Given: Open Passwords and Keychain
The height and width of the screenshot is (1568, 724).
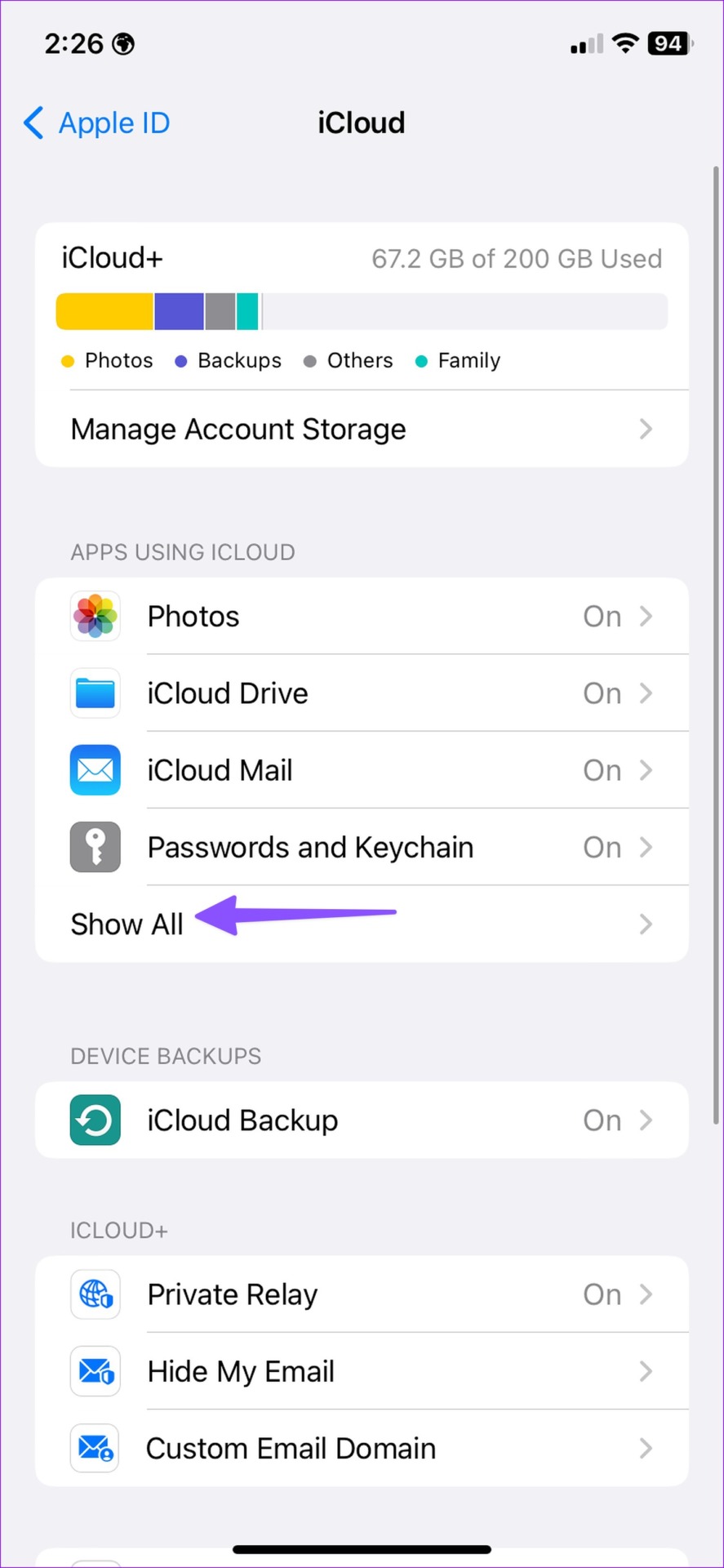Looking at the screenshot, I should pos(362,848).
